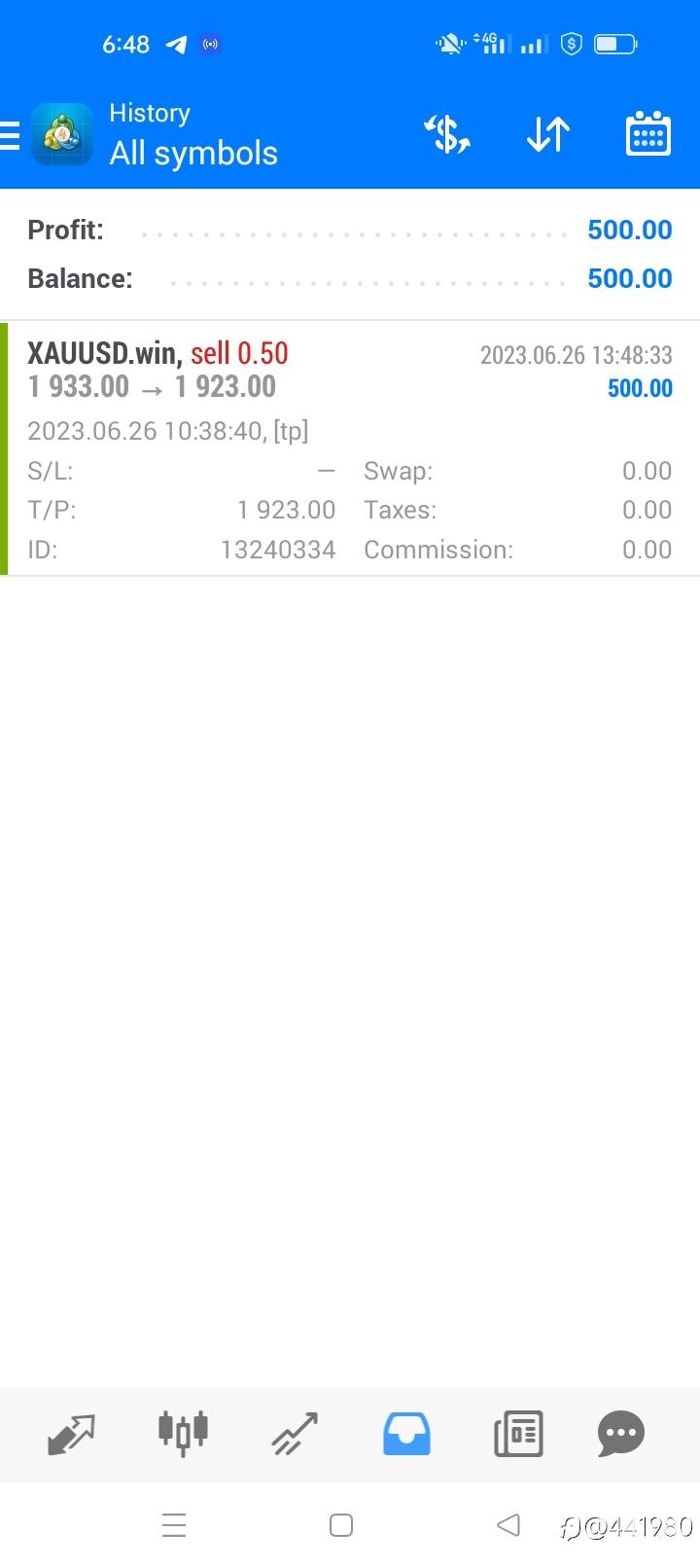The width and height of the screenshot is (700, 1568).
Task: Switch to the Quotes tab
Action: click(72, 1434)
